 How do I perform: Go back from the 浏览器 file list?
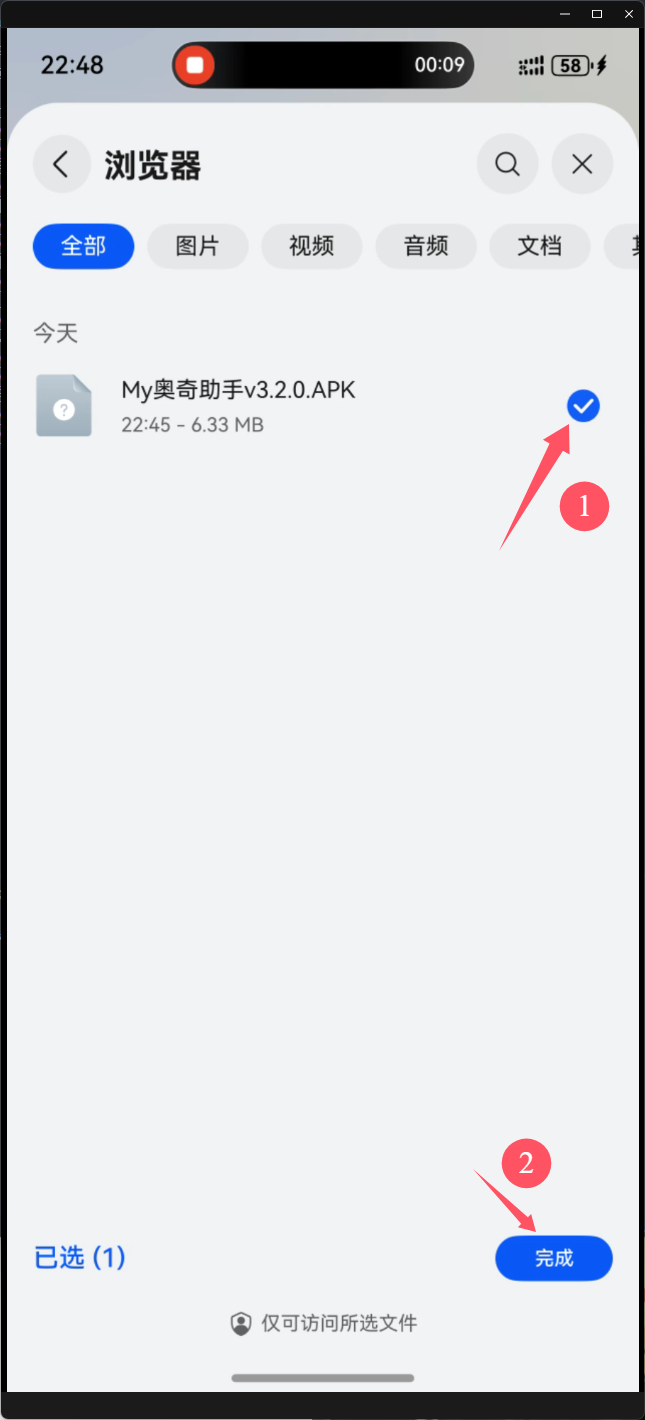(x=62, y=164)
